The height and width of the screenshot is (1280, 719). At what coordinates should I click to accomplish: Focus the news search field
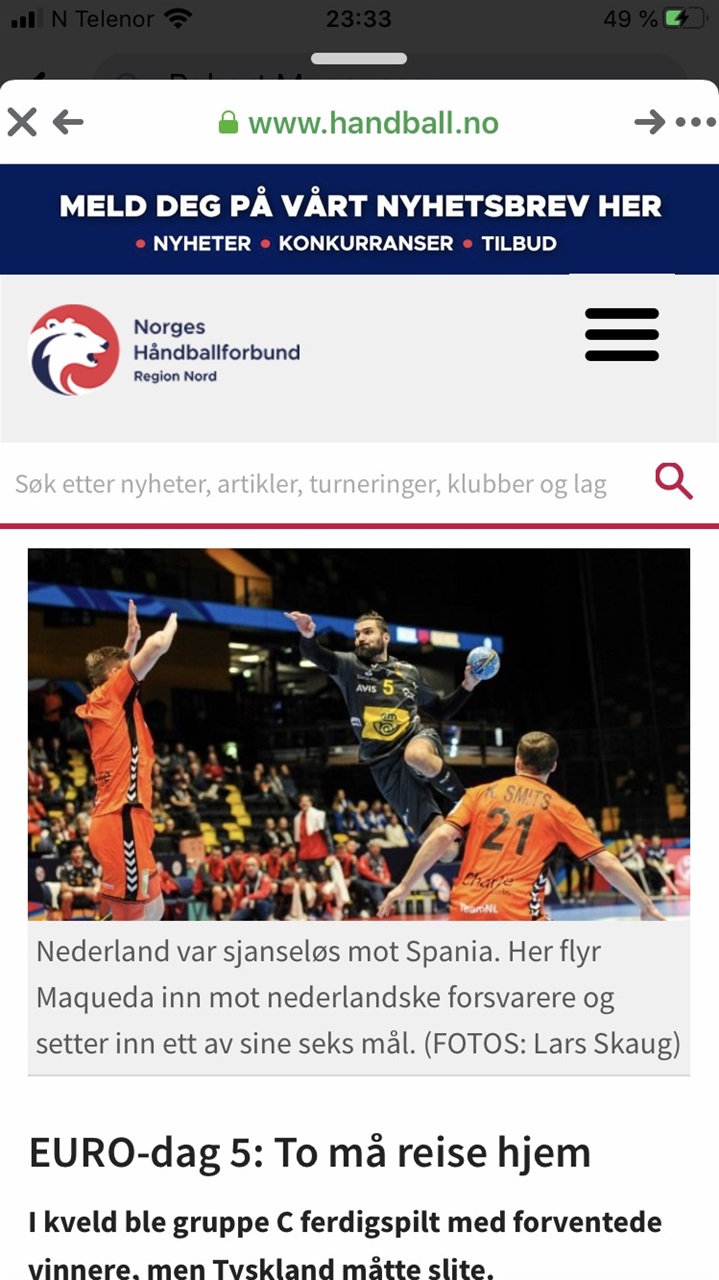coord(310,485)
